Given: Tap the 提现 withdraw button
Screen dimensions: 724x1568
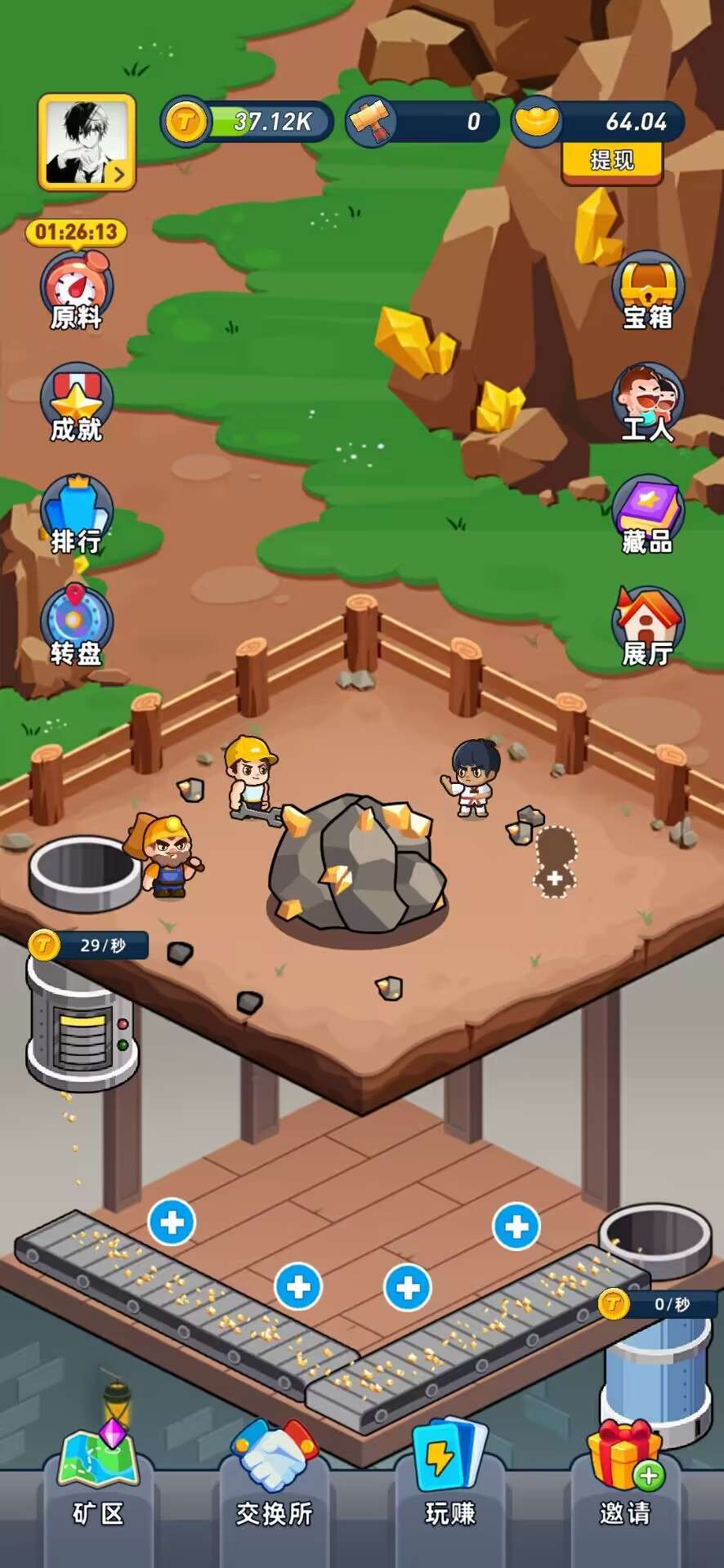Looking at the screenshot, I should pos(612,160).
